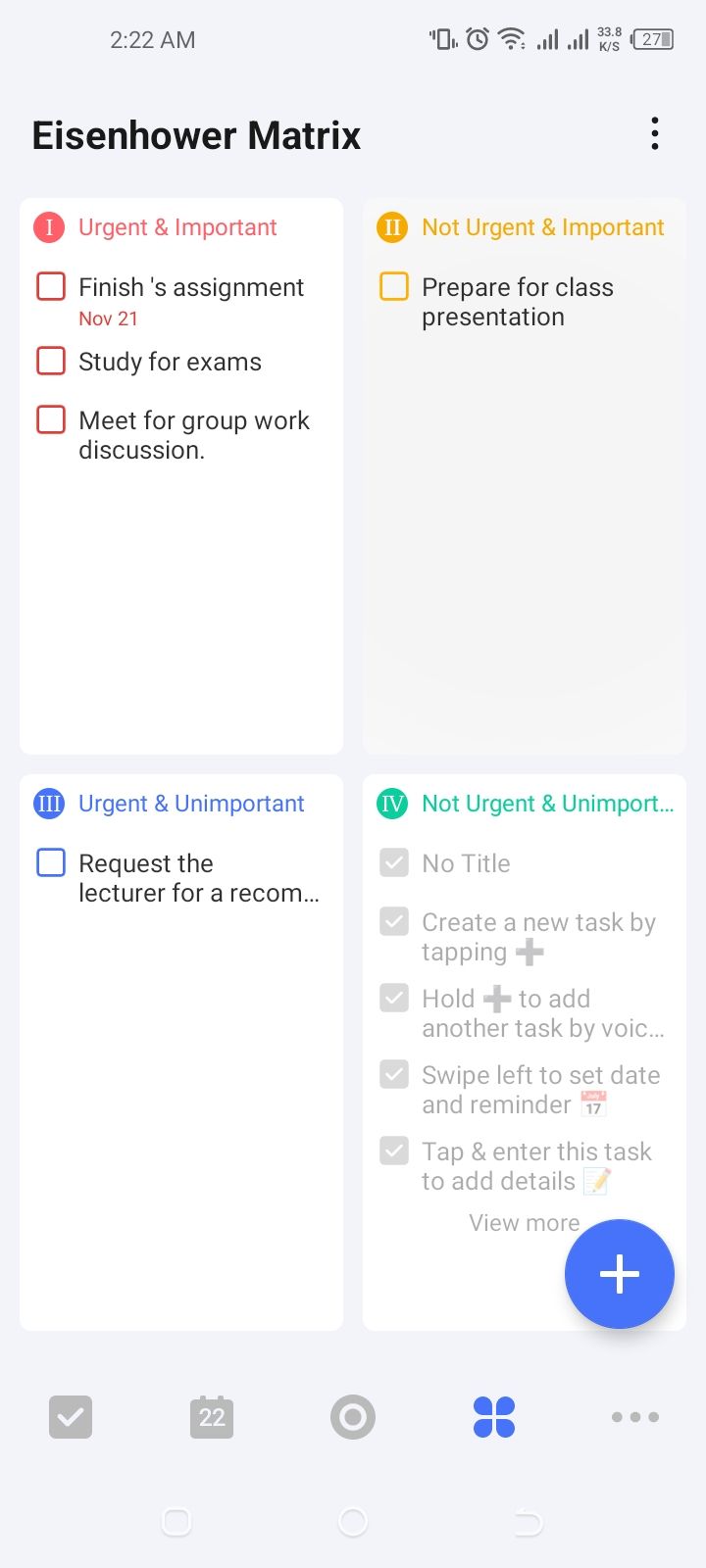Complete Prepare for class presentation task

click(x=394, y=286)
